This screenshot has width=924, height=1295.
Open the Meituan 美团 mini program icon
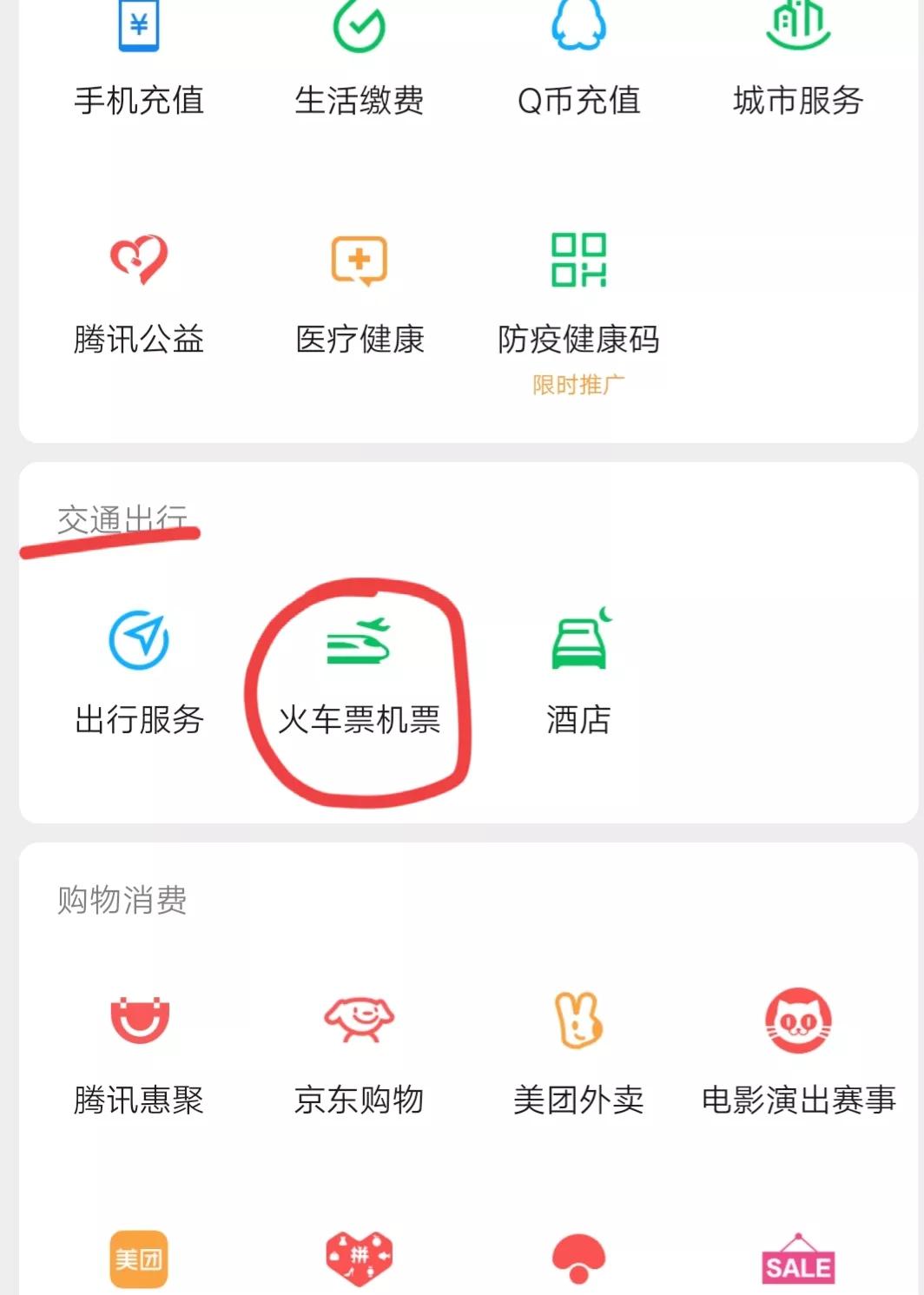(x=139, y=1259)
